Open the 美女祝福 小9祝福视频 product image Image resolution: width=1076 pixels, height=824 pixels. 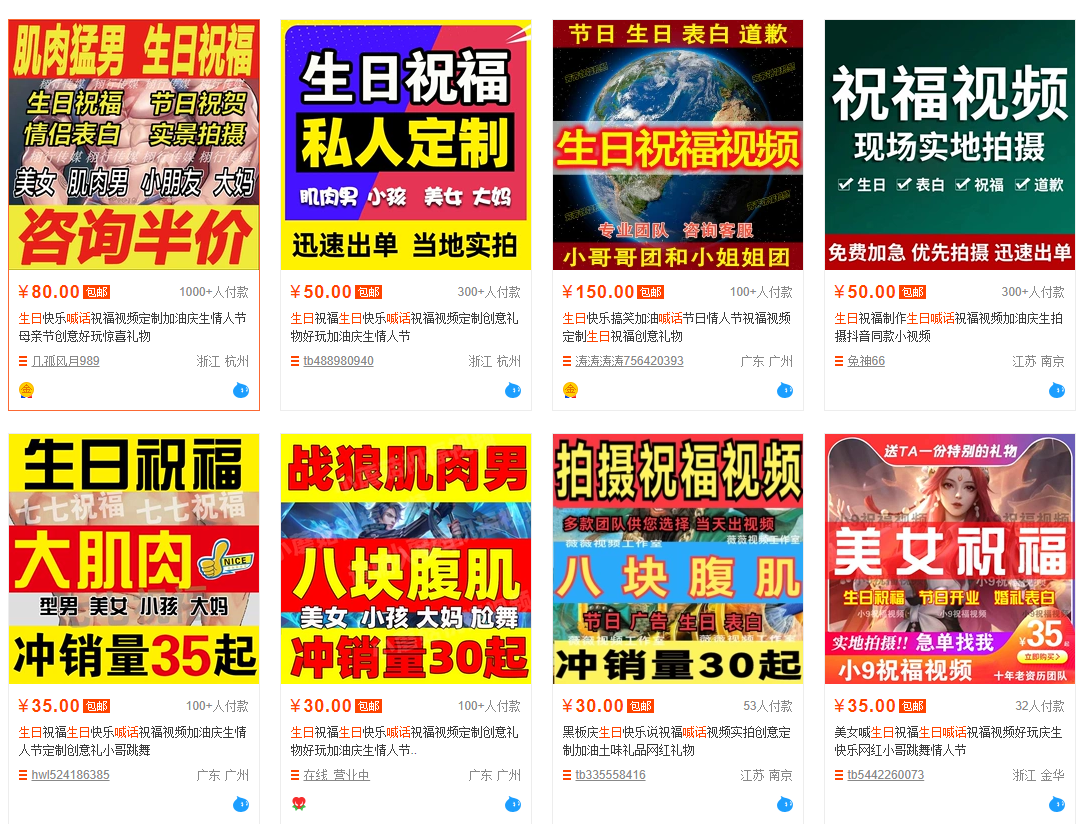coord(950,558)
